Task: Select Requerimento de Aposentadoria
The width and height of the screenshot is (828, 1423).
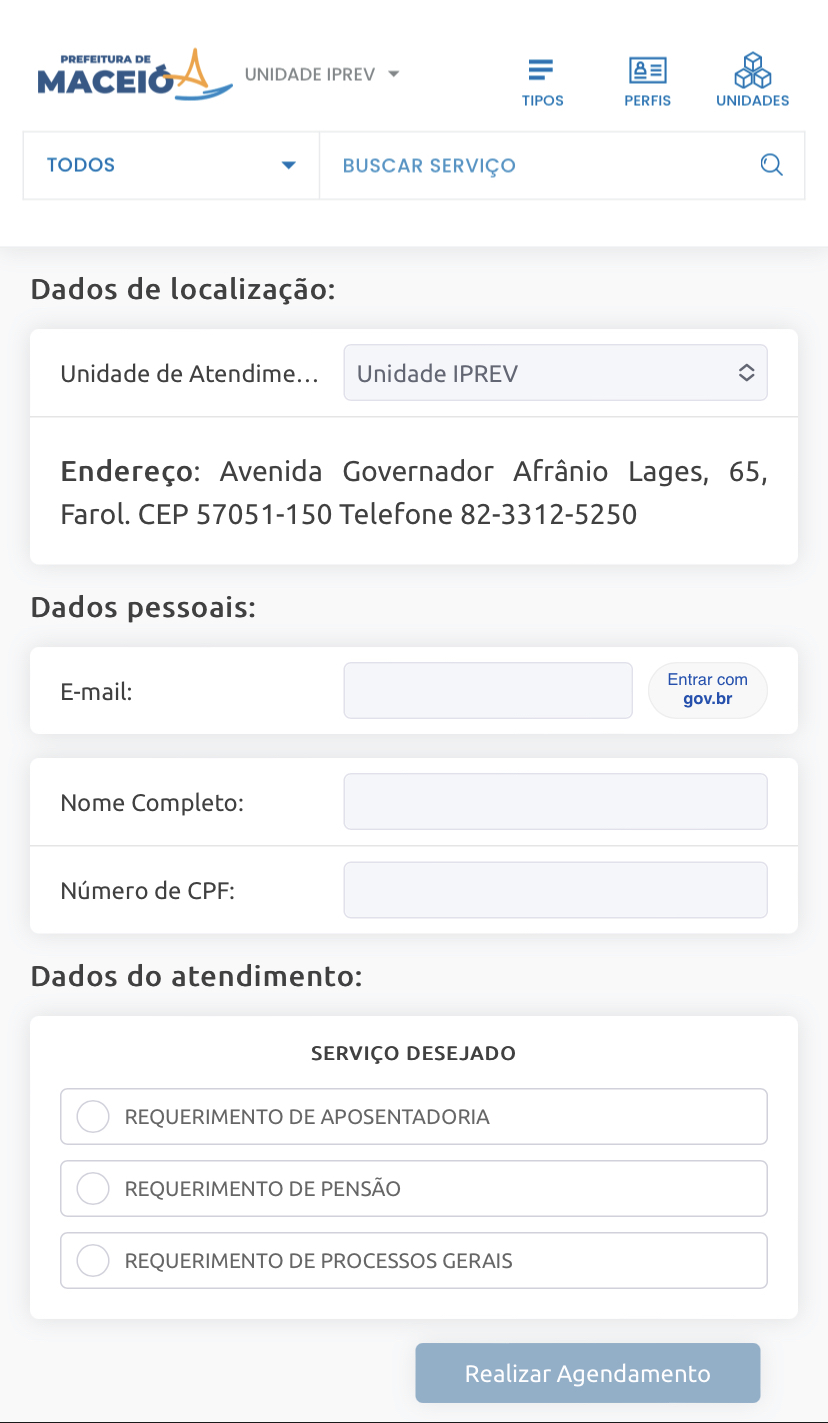Action: 414,1116
